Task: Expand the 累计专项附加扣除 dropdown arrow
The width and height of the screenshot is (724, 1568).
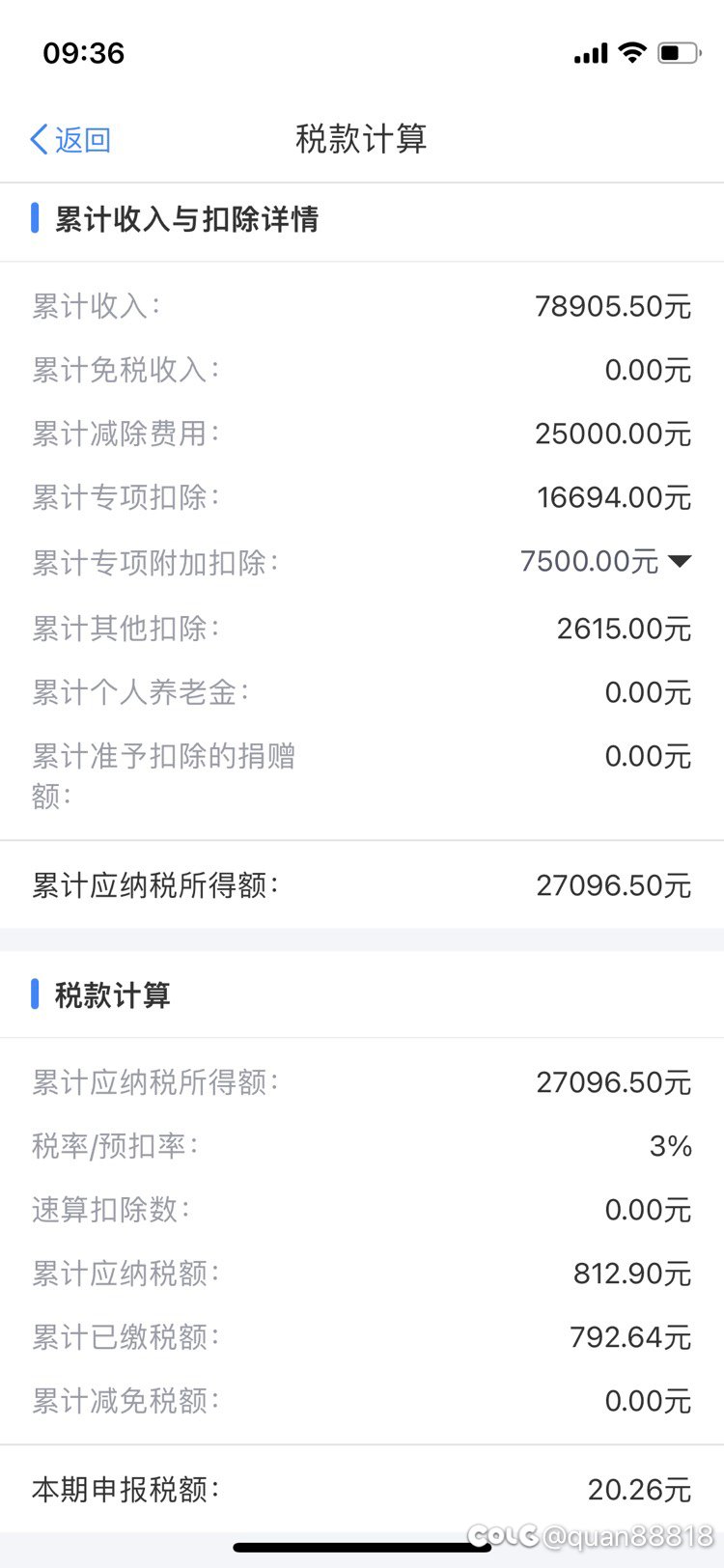Action: [680, 561]
